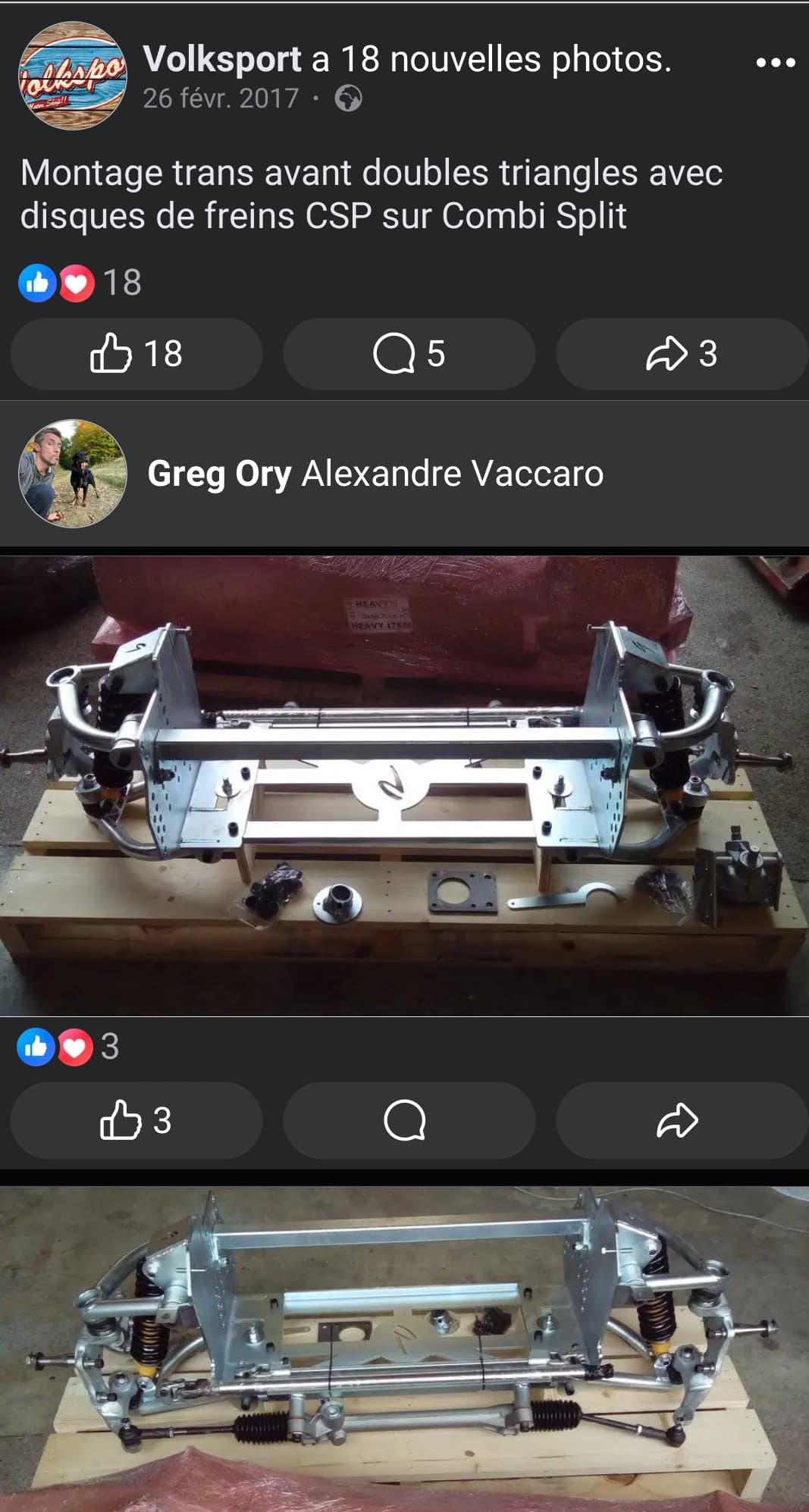Viewport: 809px width, 1512px height.
Task: Like the first photo with 3 likes
Action: [x=136, y=1120]
